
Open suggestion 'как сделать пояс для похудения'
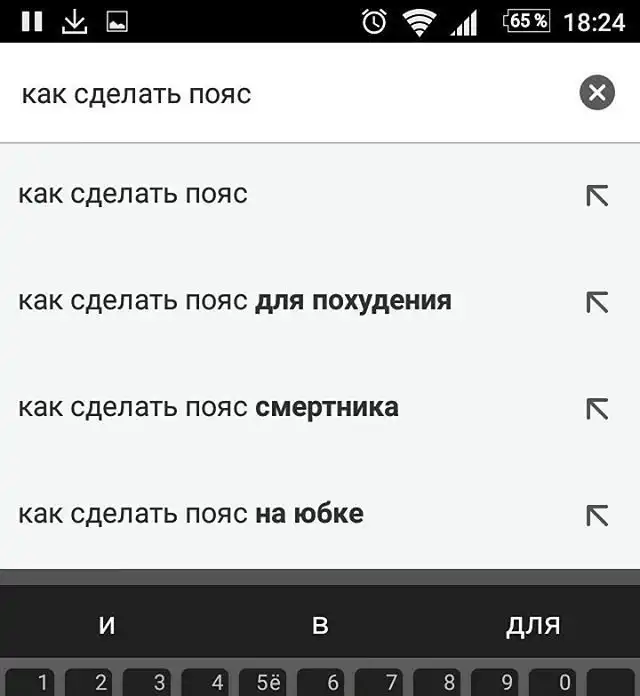[235, 301]
